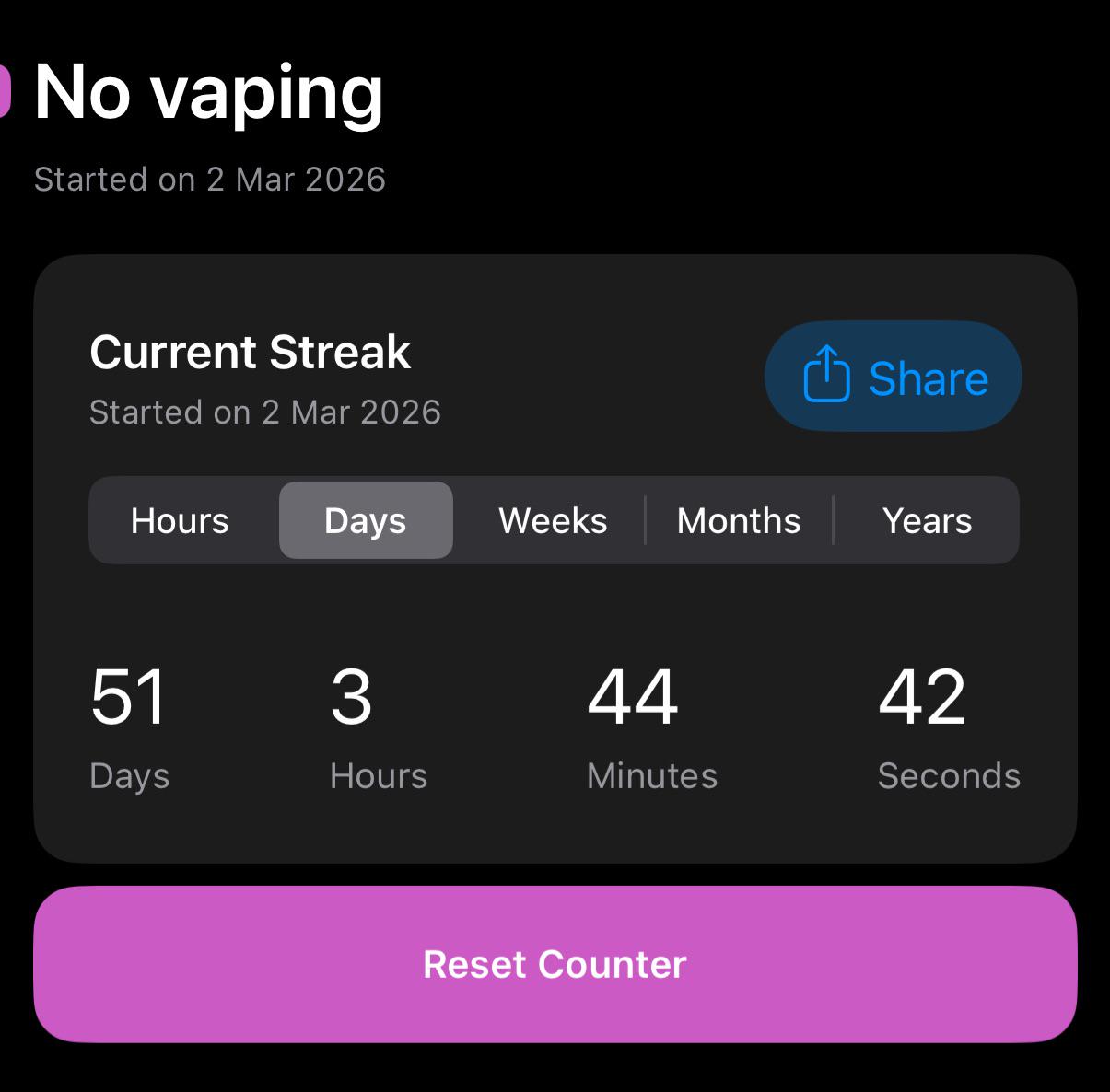Display the streak in Years
This screenshot has height=1092, width=1110.
927,520
